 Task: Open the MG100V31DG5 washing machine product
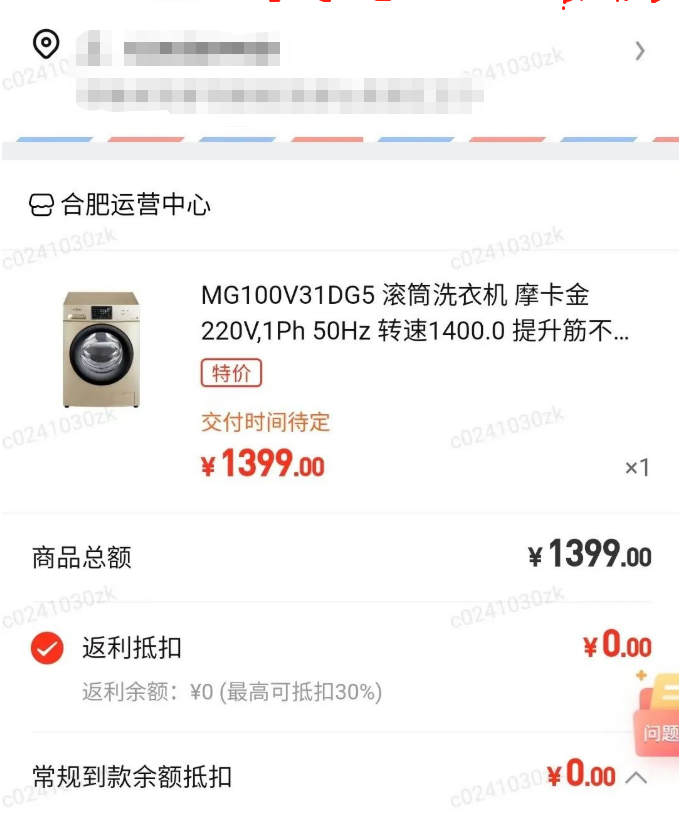click(414, 311)
